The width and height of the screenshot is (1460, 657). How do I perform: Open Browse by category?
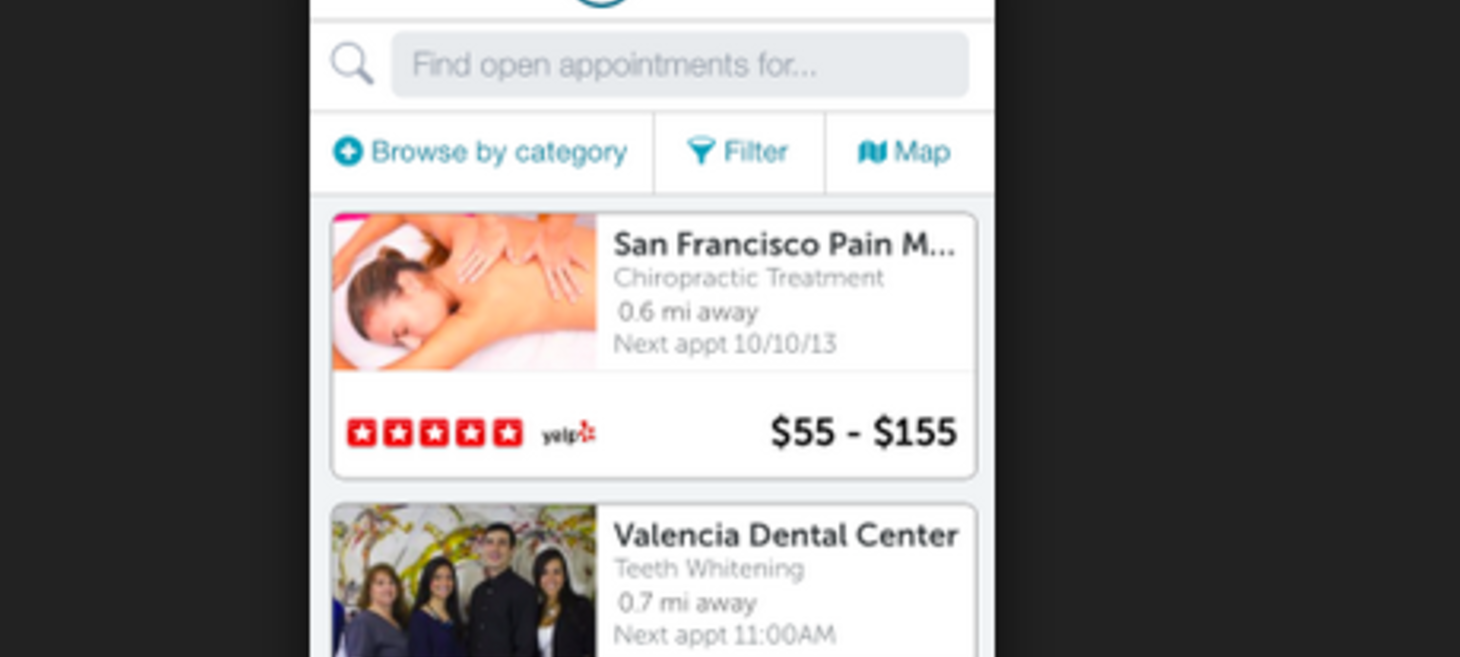click(x=481, y=152)
